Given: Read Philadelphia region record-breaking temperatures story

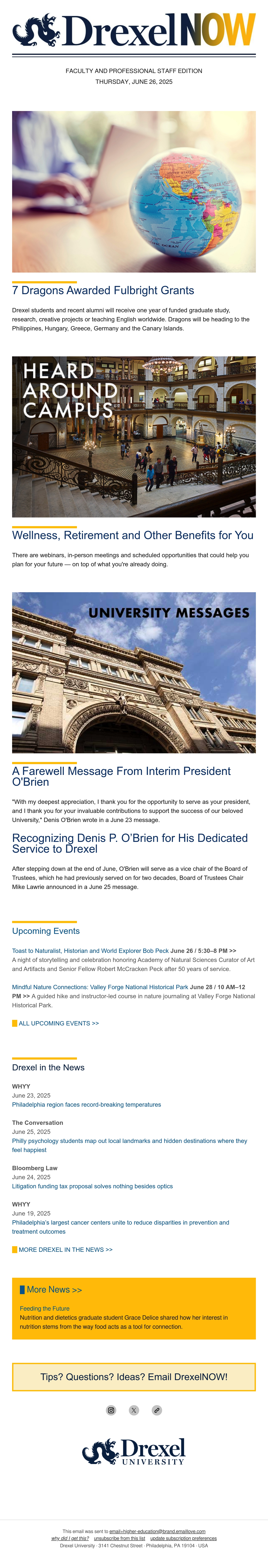Looking at the screenshot, I should tap(86, 1104).
